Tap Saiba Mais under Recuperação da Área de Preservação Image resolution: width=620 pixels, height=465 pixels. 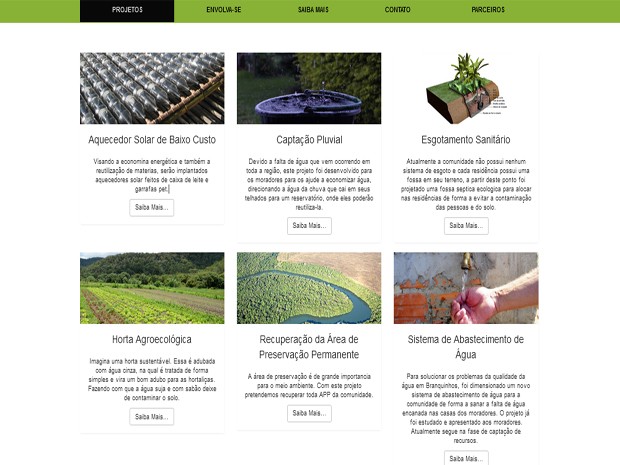[x=309, y=413]
